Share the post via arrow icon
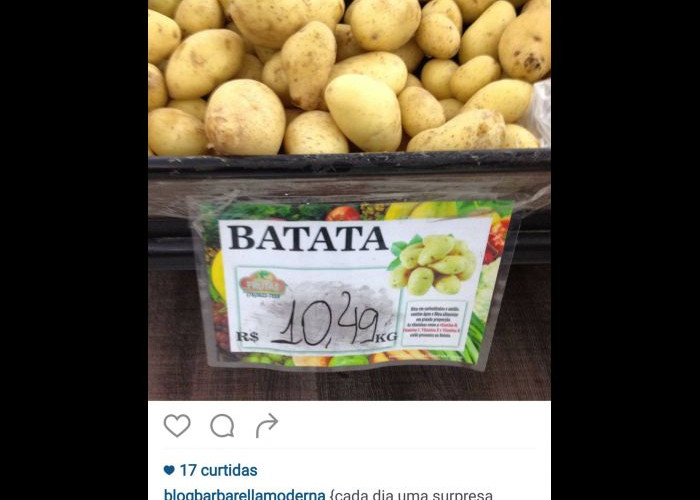This screenshot has height=500, width=700. tap(266, 426)
